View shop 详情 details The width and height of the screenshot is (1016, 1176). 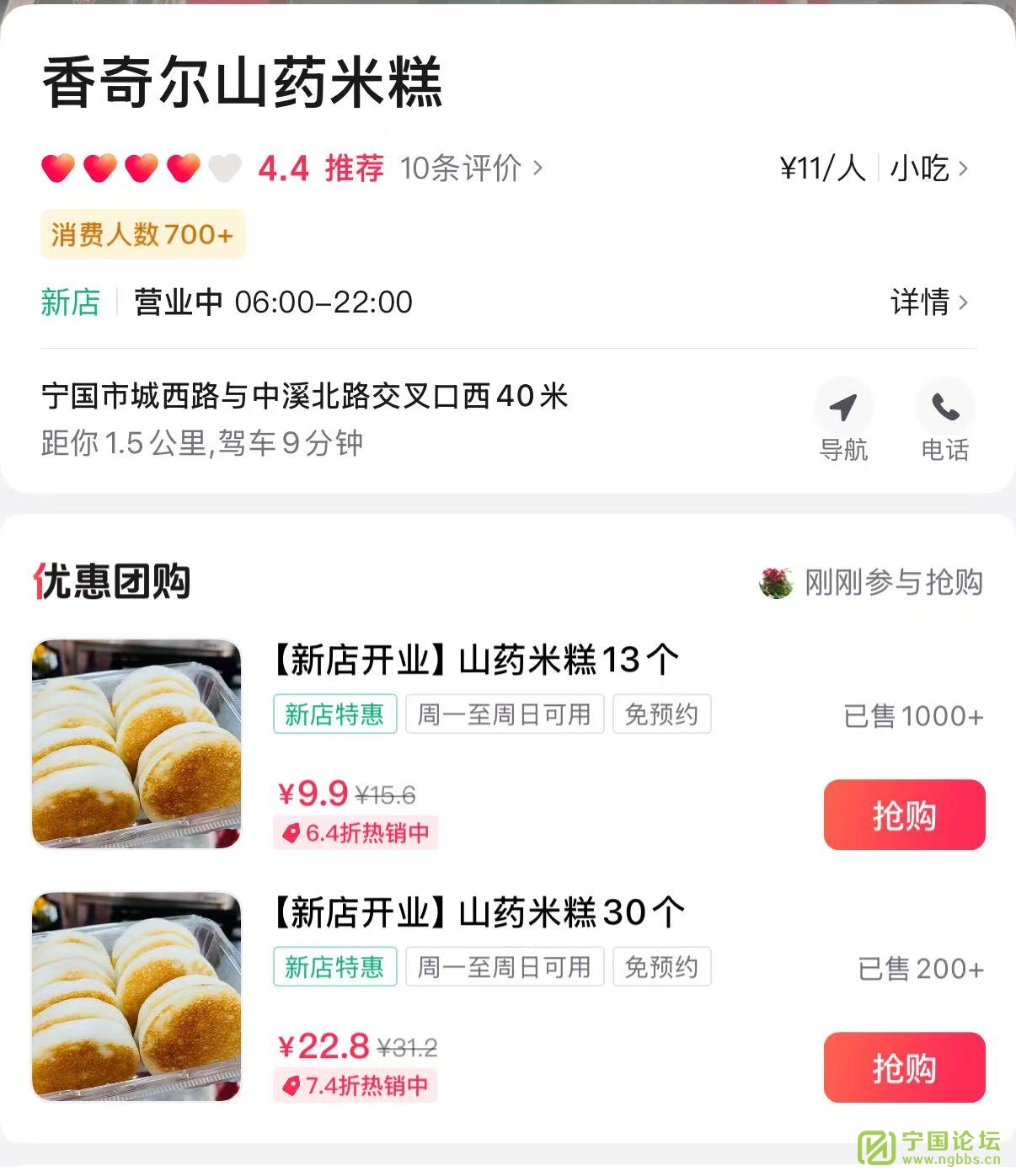(928, 302)
